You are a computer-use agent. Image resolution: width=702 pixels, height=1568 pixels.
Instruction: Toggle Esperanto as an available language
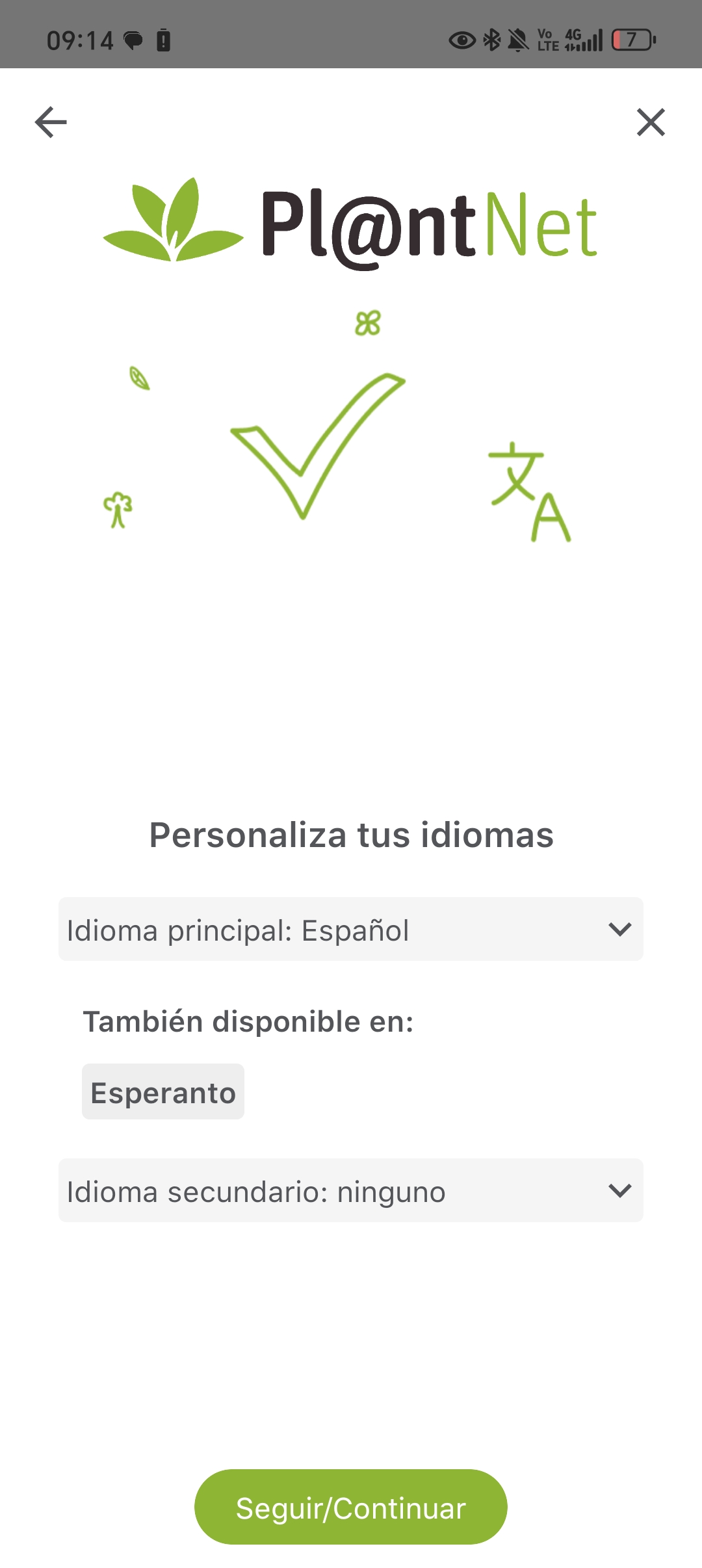(x=162, y=1091)
